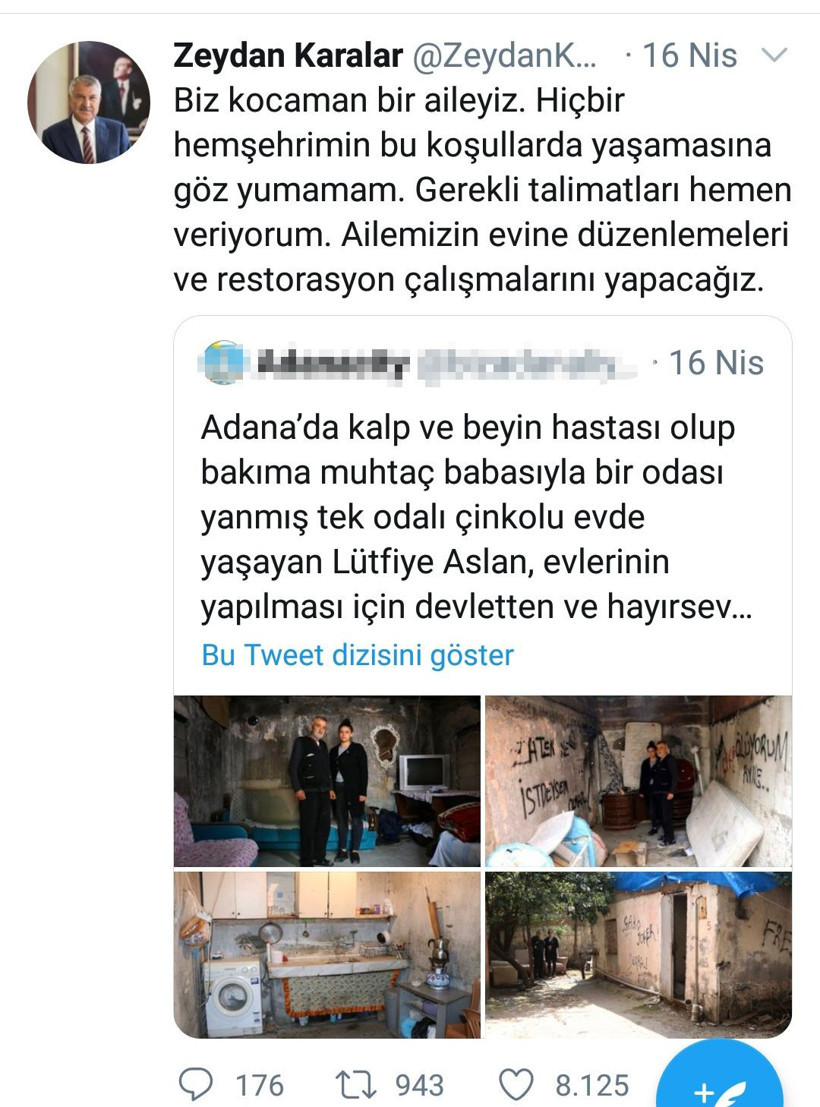
Task: Open replies via the speech bubble icon
Action: tap(197, 1081)
